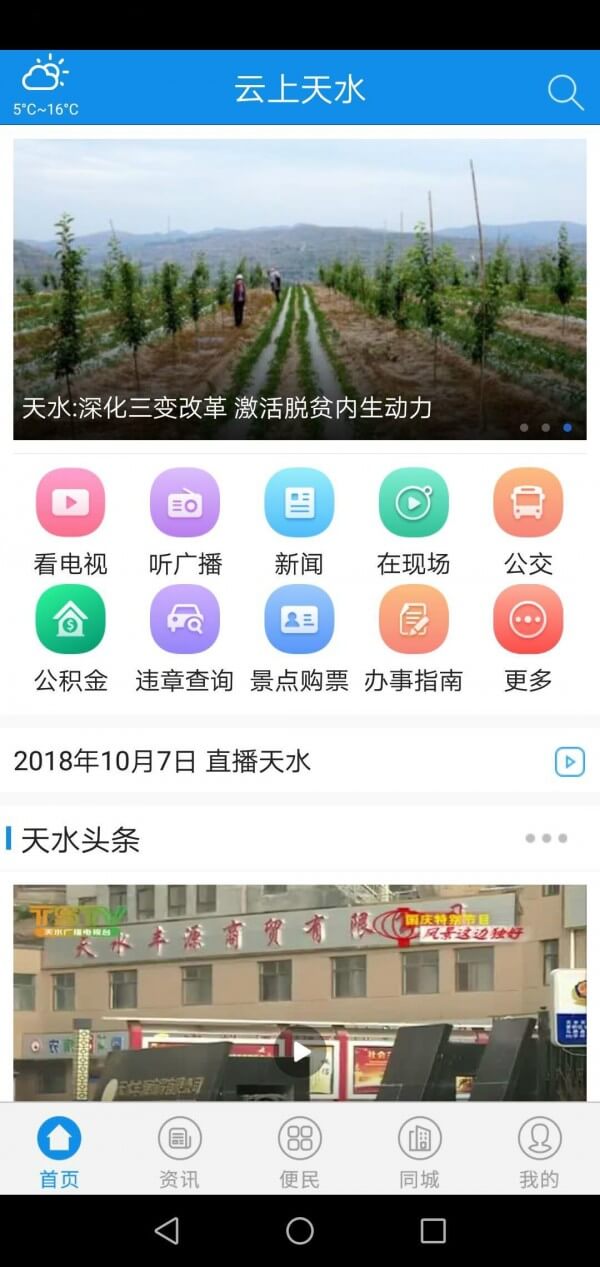Play the 天水头条 video
Image resolution: width=600 pixels, height=1267 pixels.
[x=300, y=1051]
